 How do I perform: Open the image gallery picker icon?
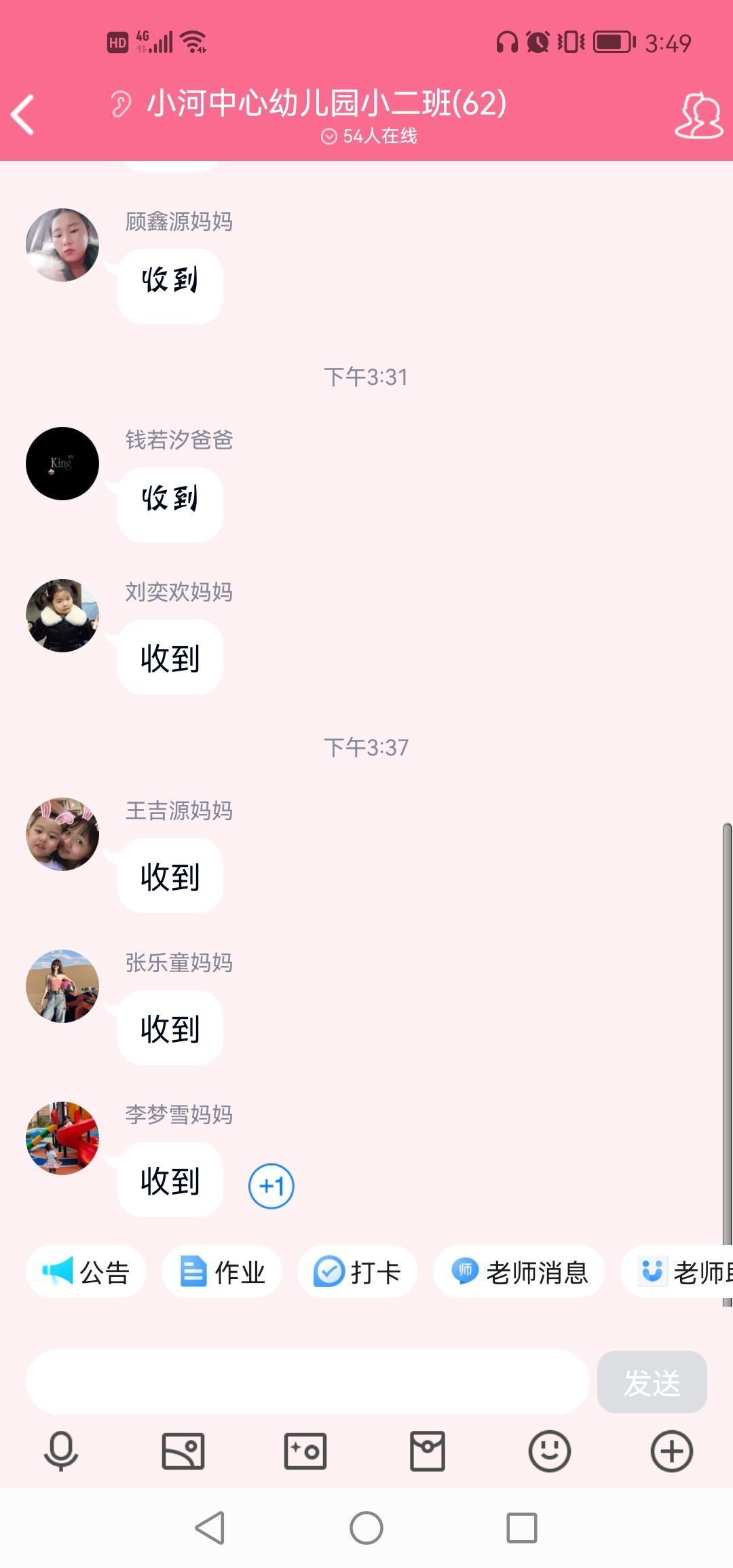[183, 1451]
